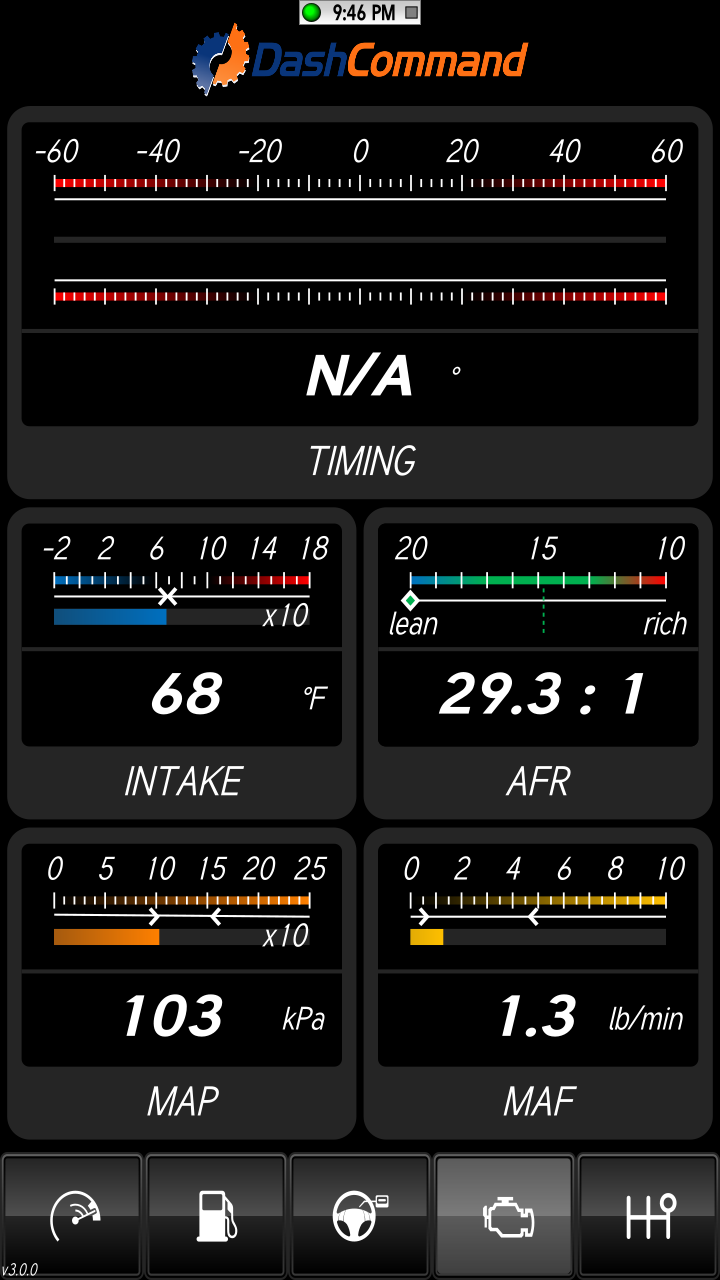
Task: Switch to the speedometer performance tab
Action: 72,1216
